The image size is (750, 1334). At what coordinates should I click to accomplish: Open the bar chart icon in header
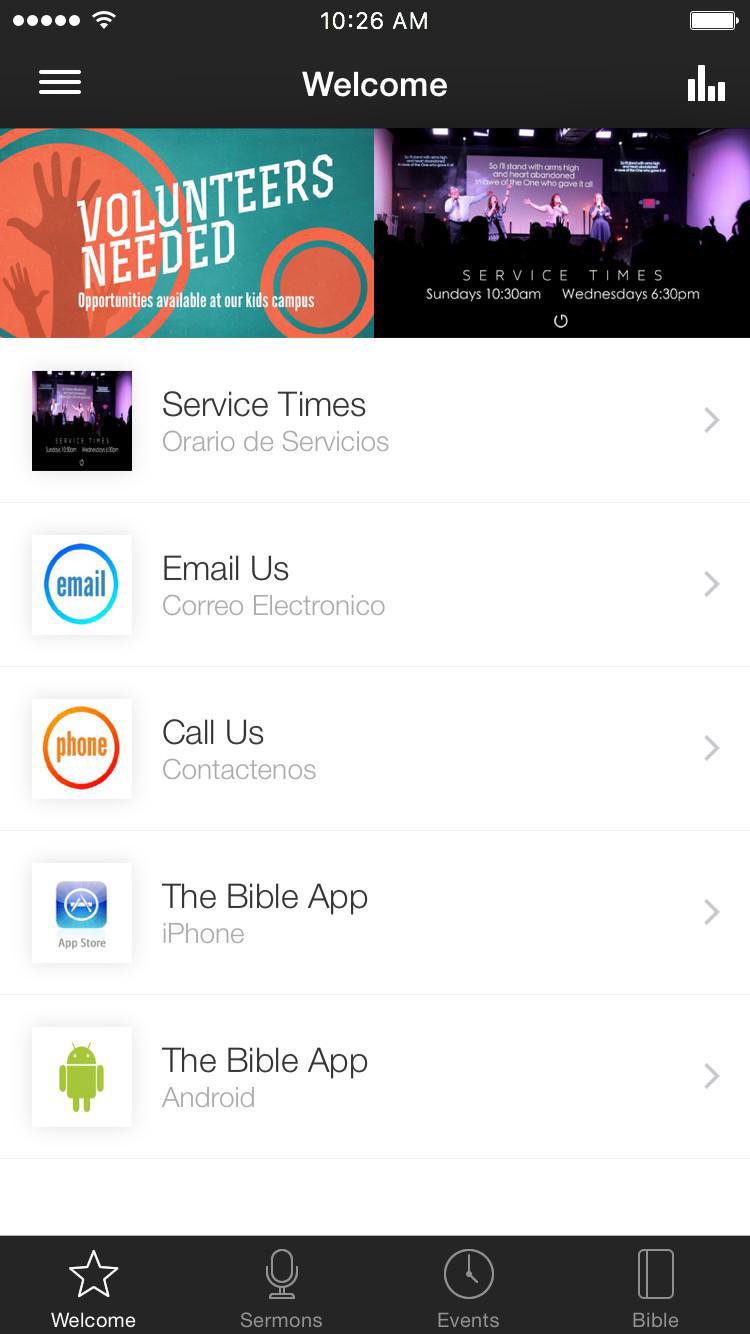tap(706, 84)
